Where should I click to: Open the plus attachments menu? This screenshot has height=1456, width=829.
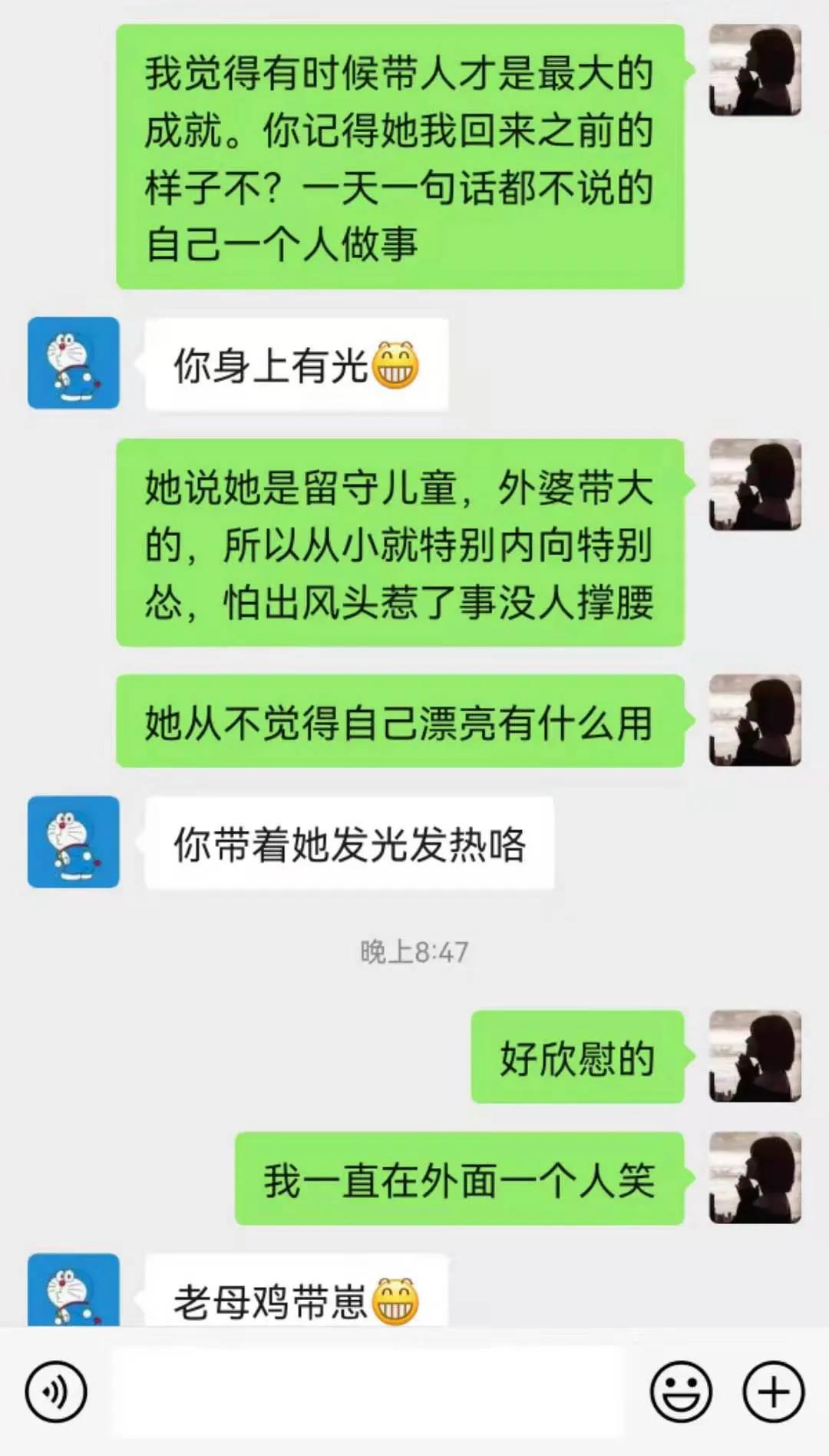(773, 1391)
